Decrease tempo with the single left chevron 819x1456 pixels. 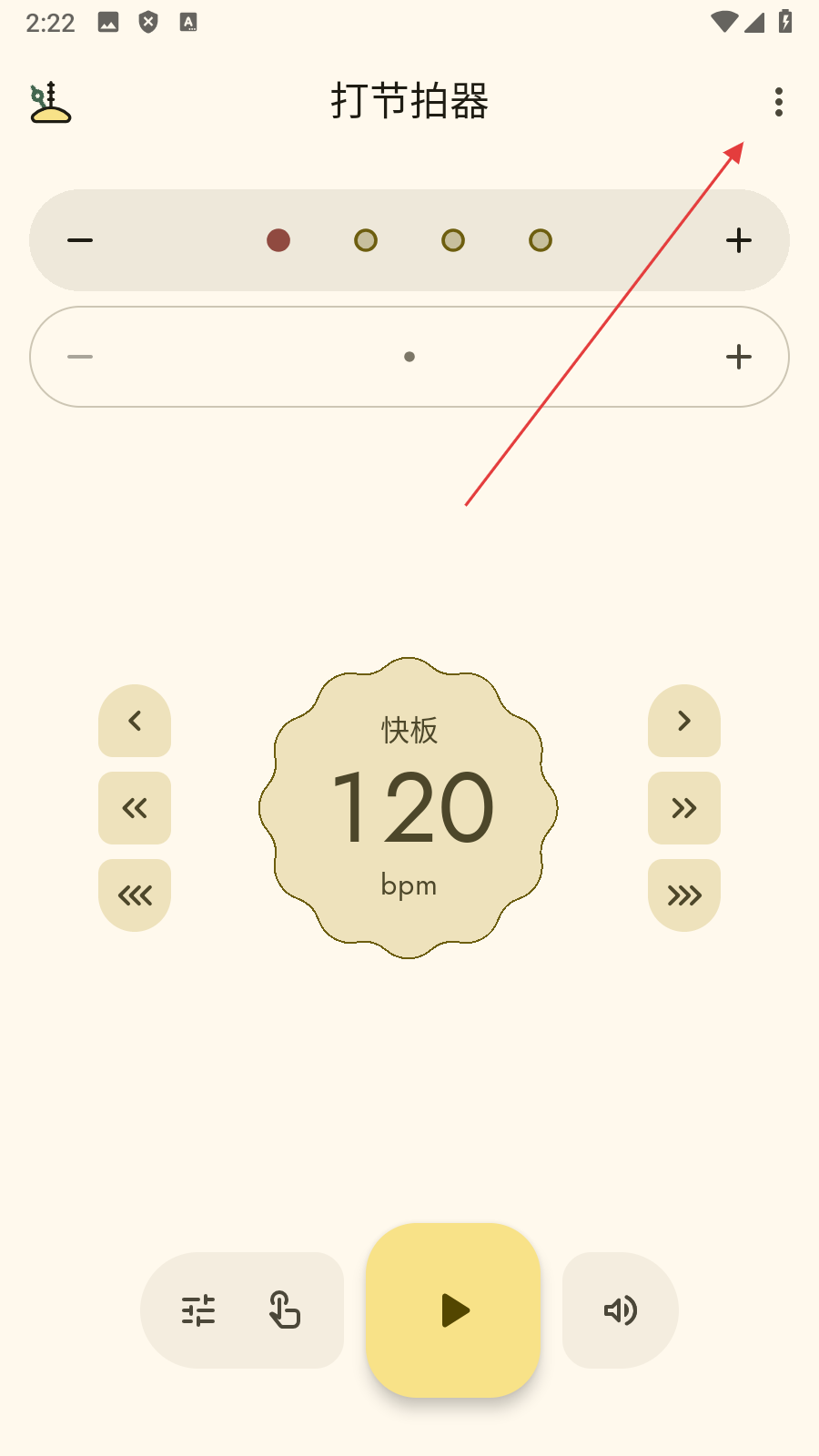point(135,721)
